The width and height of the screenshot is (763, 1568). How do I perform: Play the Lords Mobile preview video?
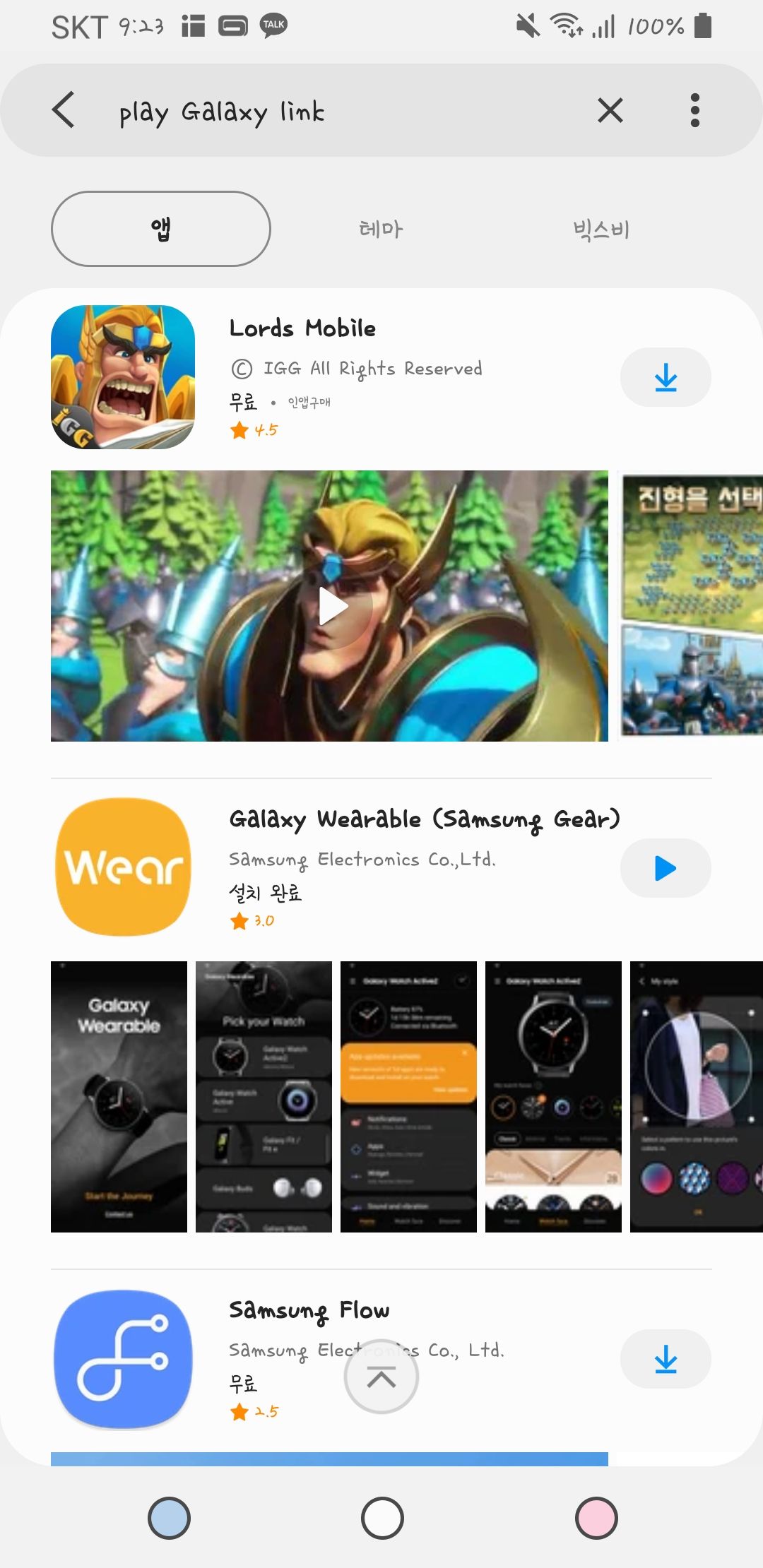(333, 606)
